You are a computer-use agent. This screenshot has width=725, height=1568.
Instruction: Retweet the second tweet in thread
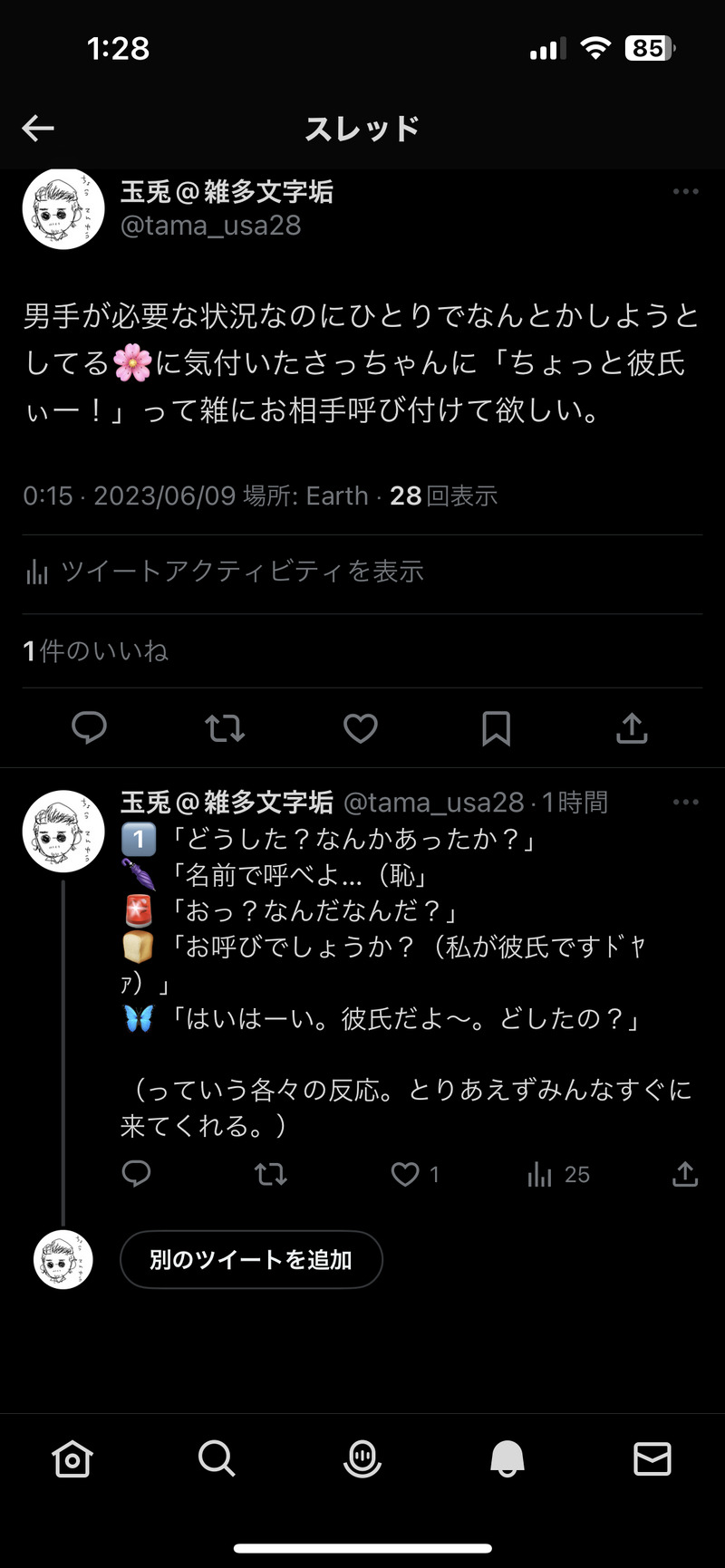tap(270, 1175)
